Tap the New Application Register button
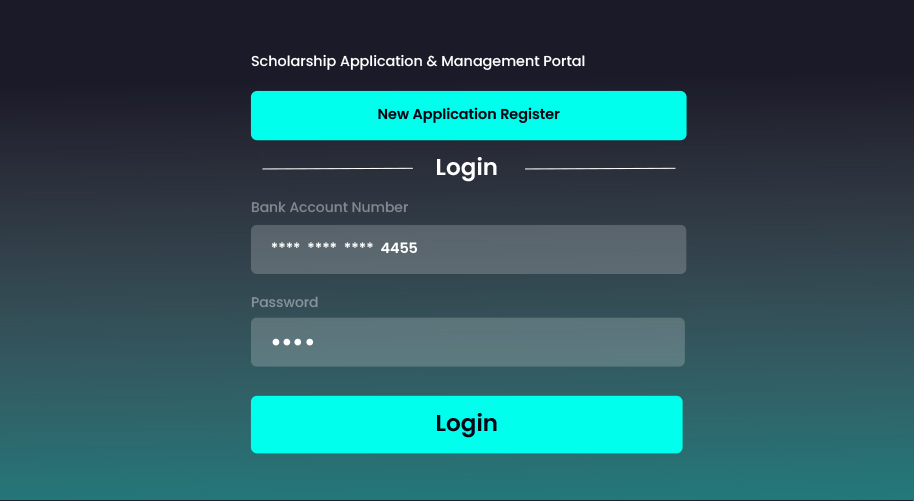The height and width of the screenshot is (501, 914). [468, 115]
